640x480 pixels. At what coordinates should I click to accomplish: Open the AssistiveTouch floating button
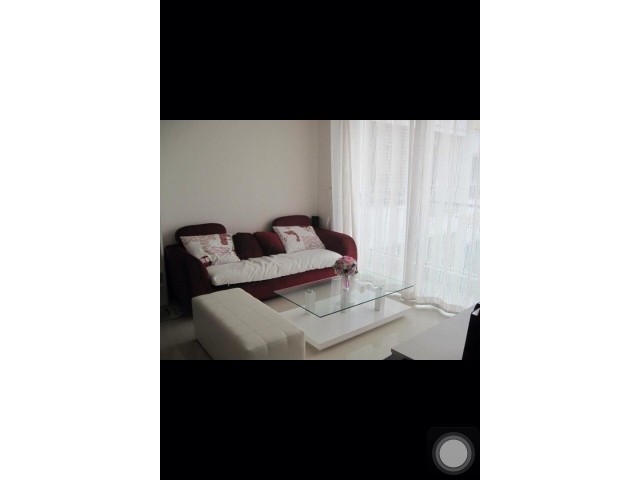[x=453, y=453]
